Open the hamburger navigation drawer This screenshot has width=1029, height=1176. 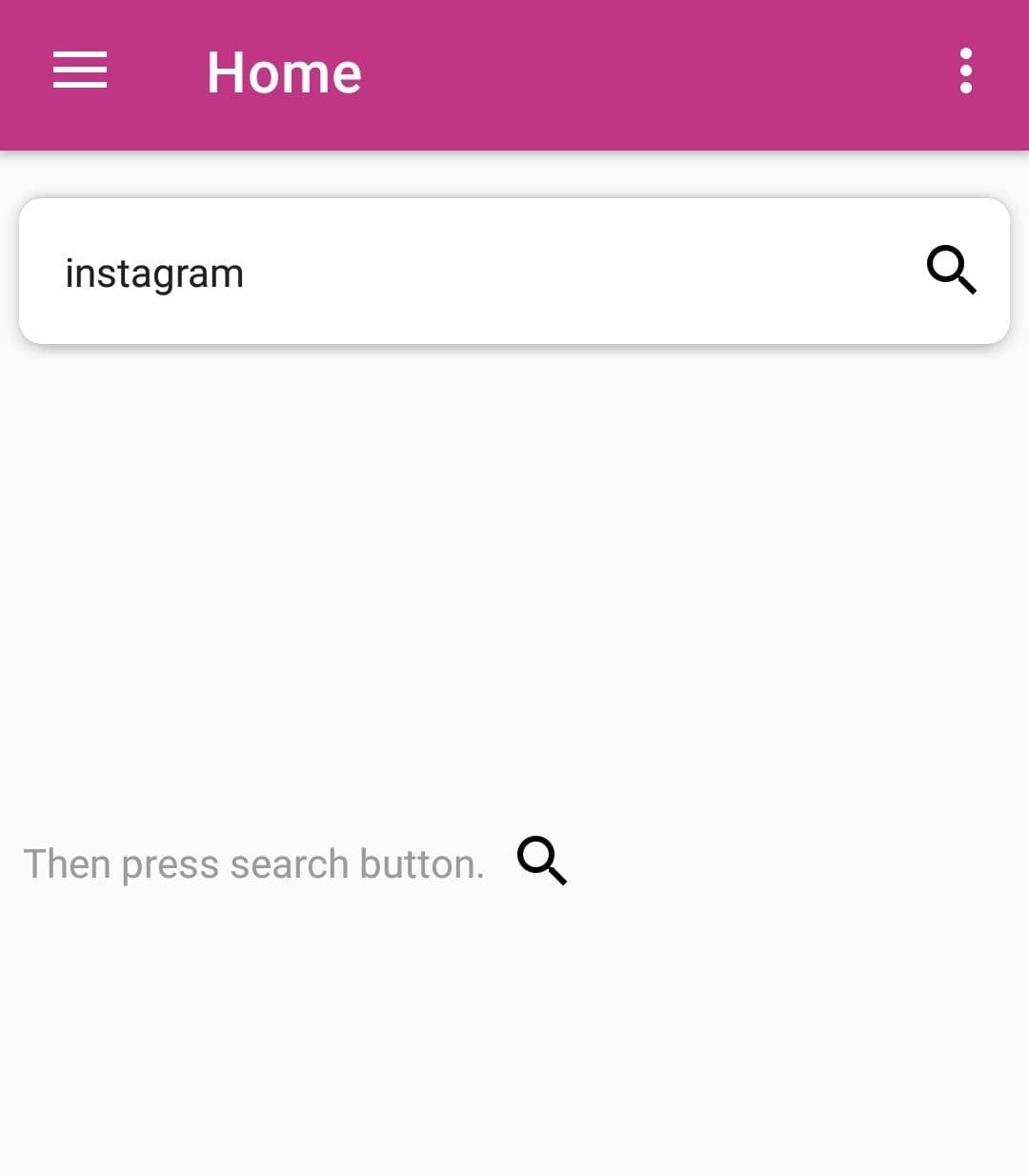click(80, 71)
